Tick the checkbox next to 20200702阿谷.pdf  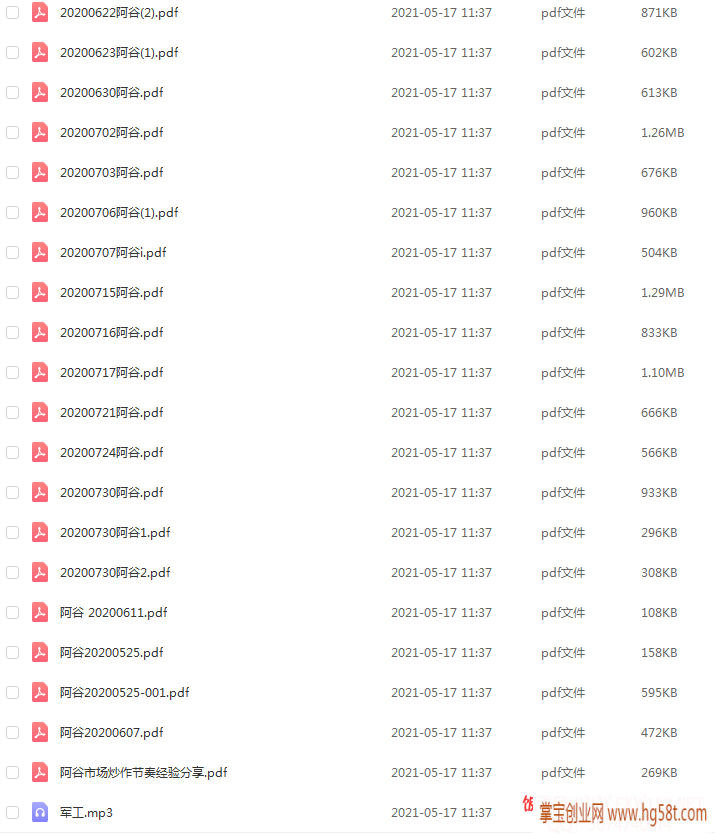click(13, 132)
